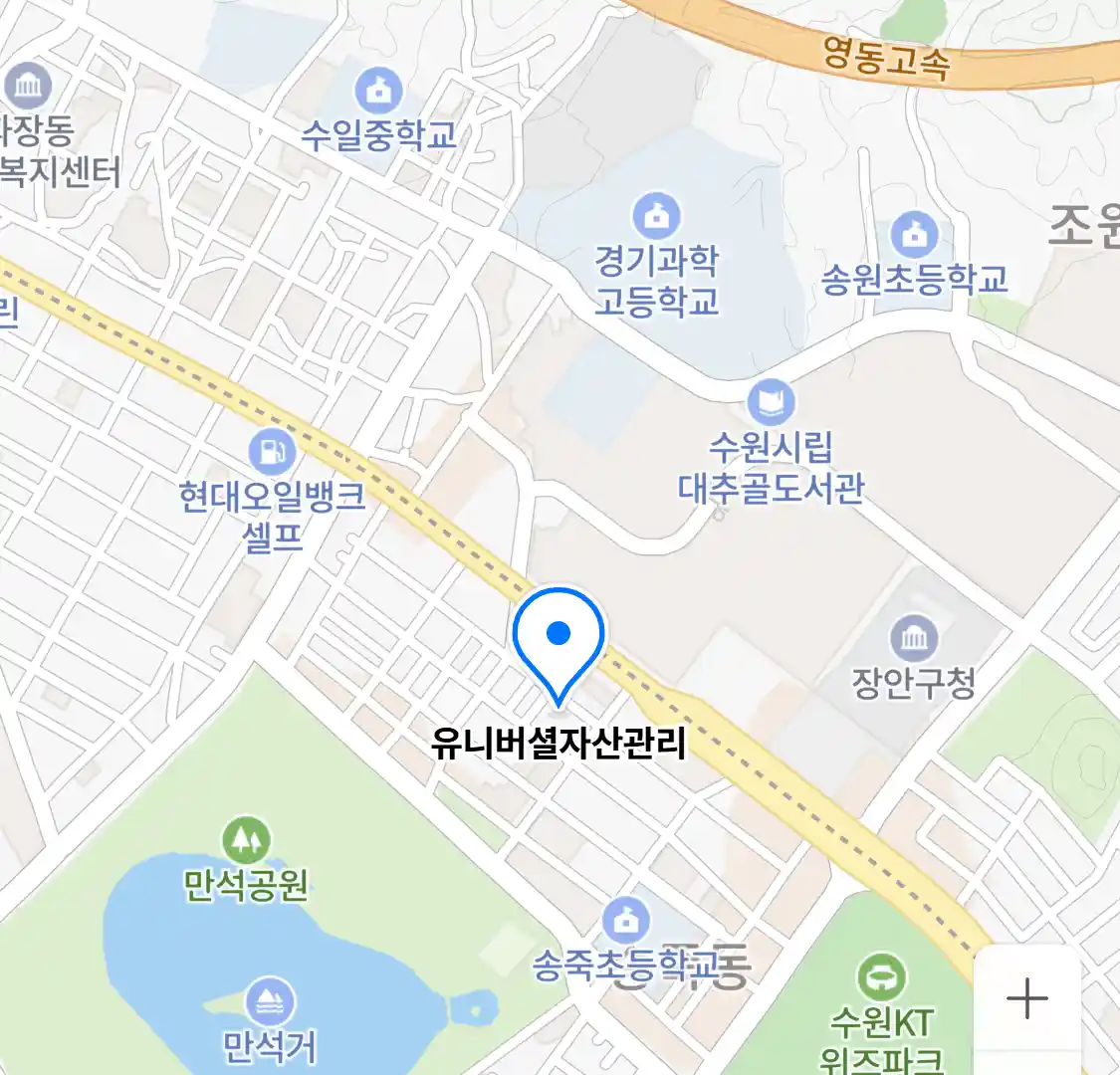Tap 송원초등학교 school marker
1120x1075 pixels.
tap(914, 236)
